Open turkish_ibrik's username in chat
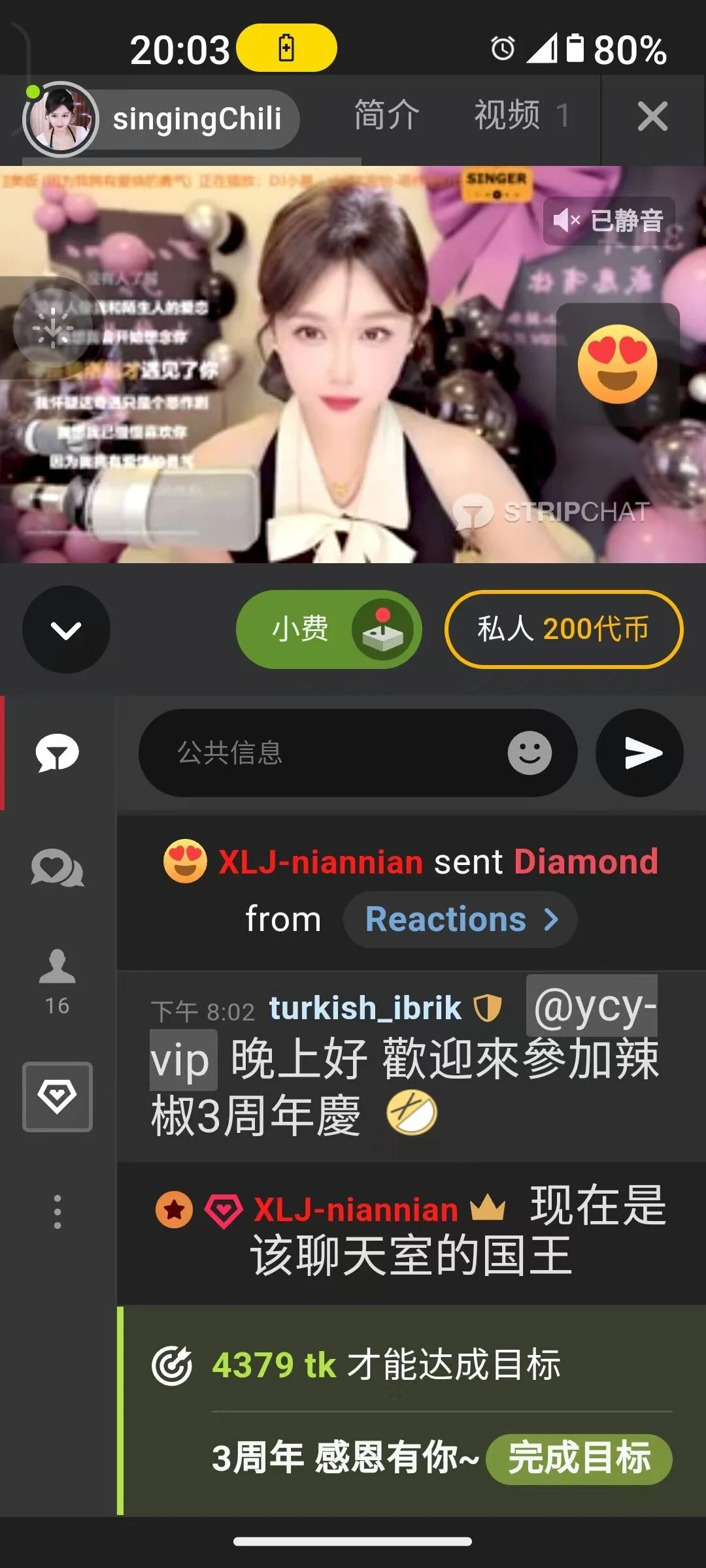This screenshot has height=1568, width=706. click(365, 1008)
